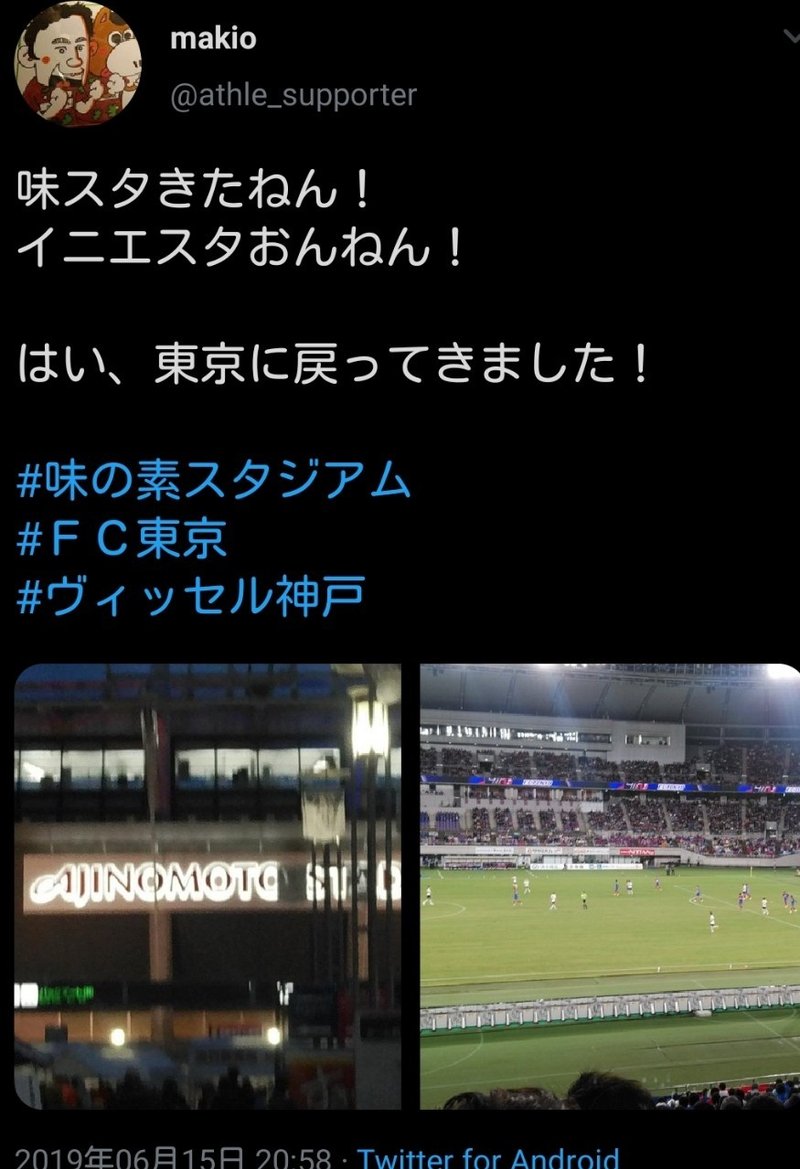View the Ajinomoto Stadium sign photo
This screenshot has width=800, height=1169.
tap(208, 885)
